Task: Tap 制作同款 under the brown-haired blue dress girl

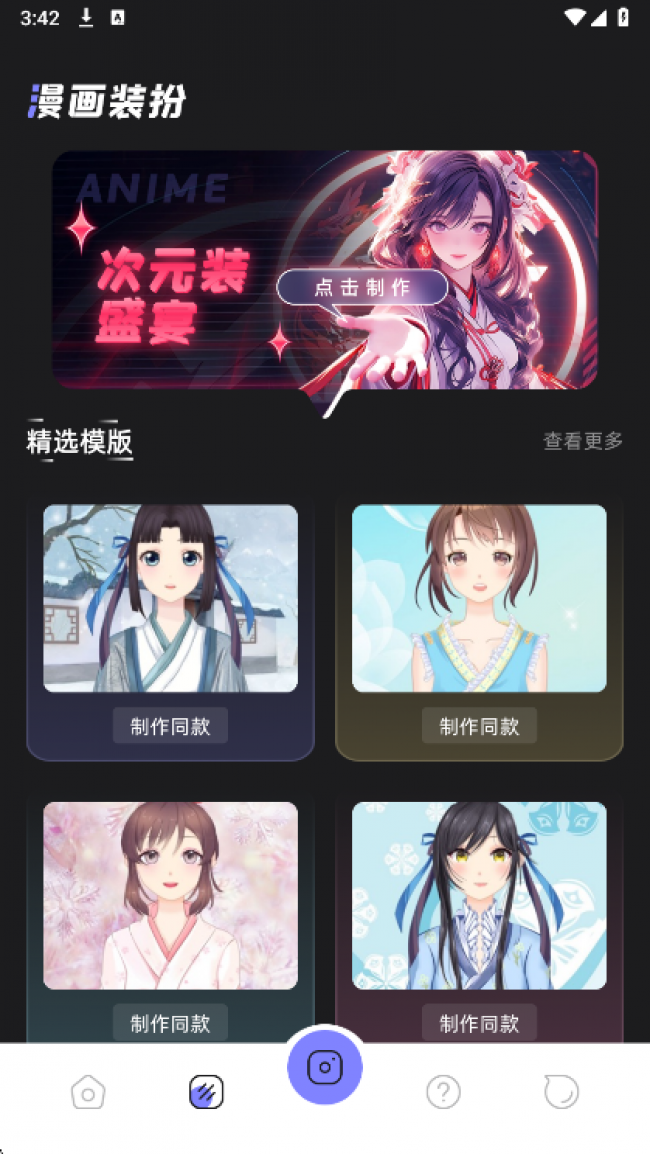Action: 479,726
